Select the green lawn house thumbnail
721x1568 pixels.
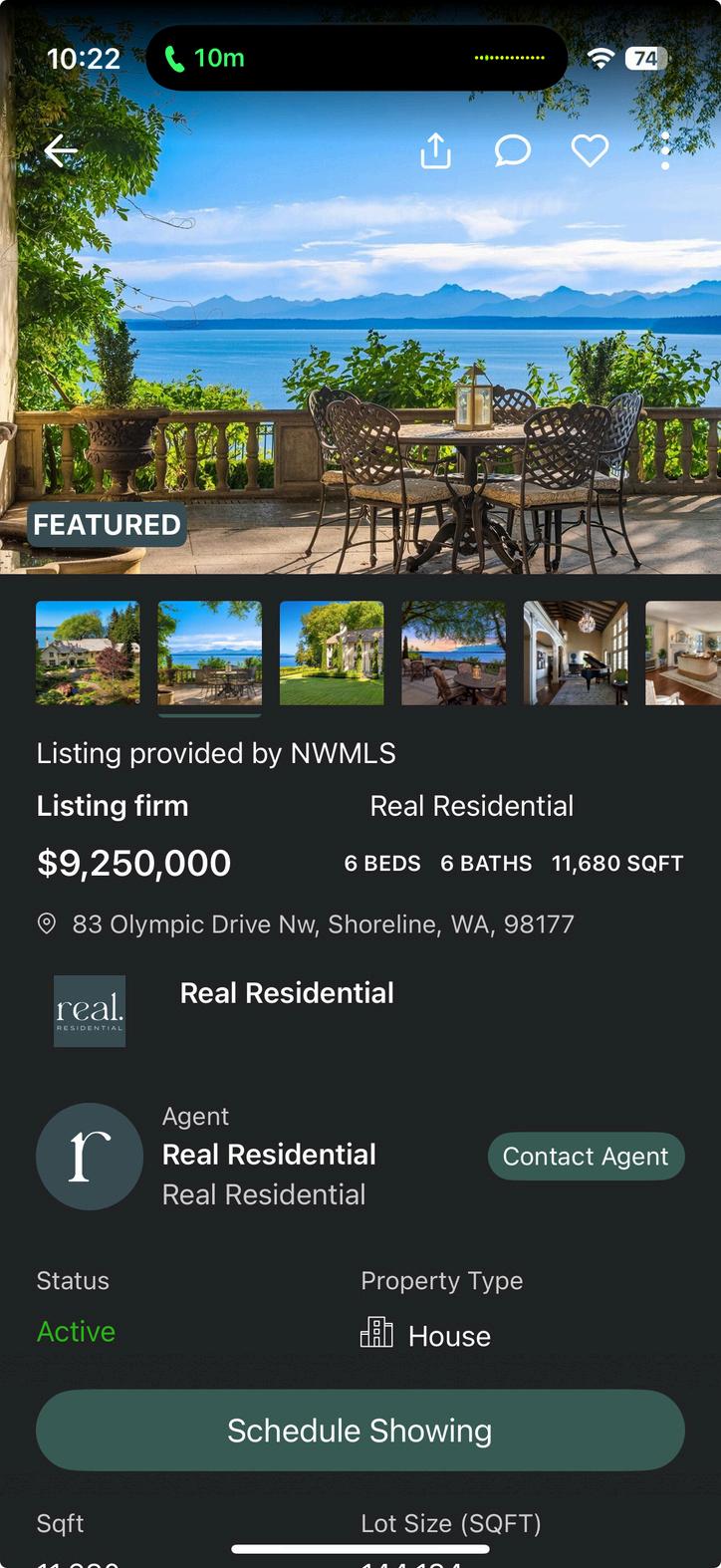(x=332, y=653)
